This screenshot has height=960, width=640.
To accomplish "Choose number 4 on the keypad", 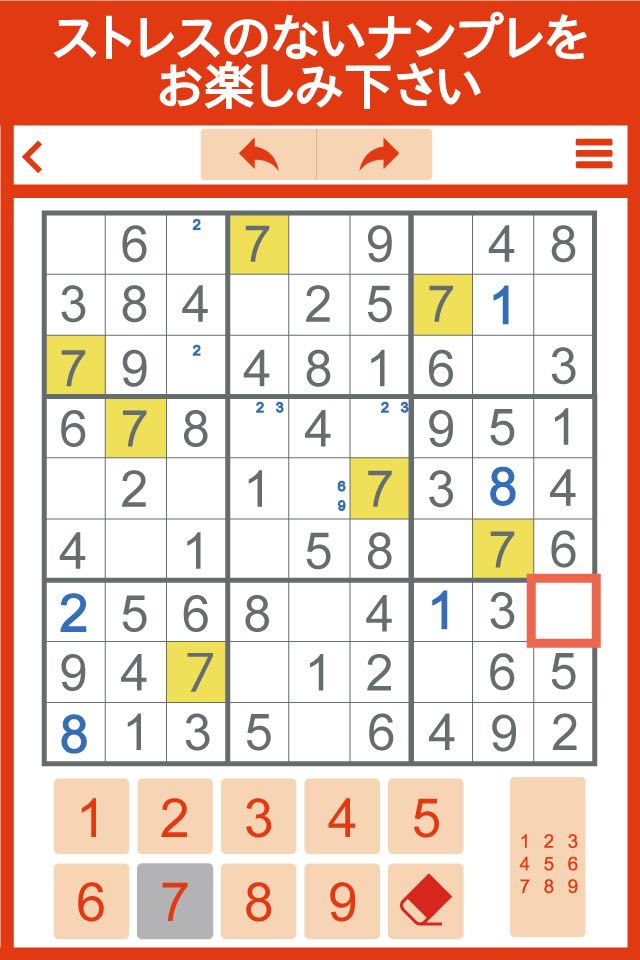I will (342, 817).
